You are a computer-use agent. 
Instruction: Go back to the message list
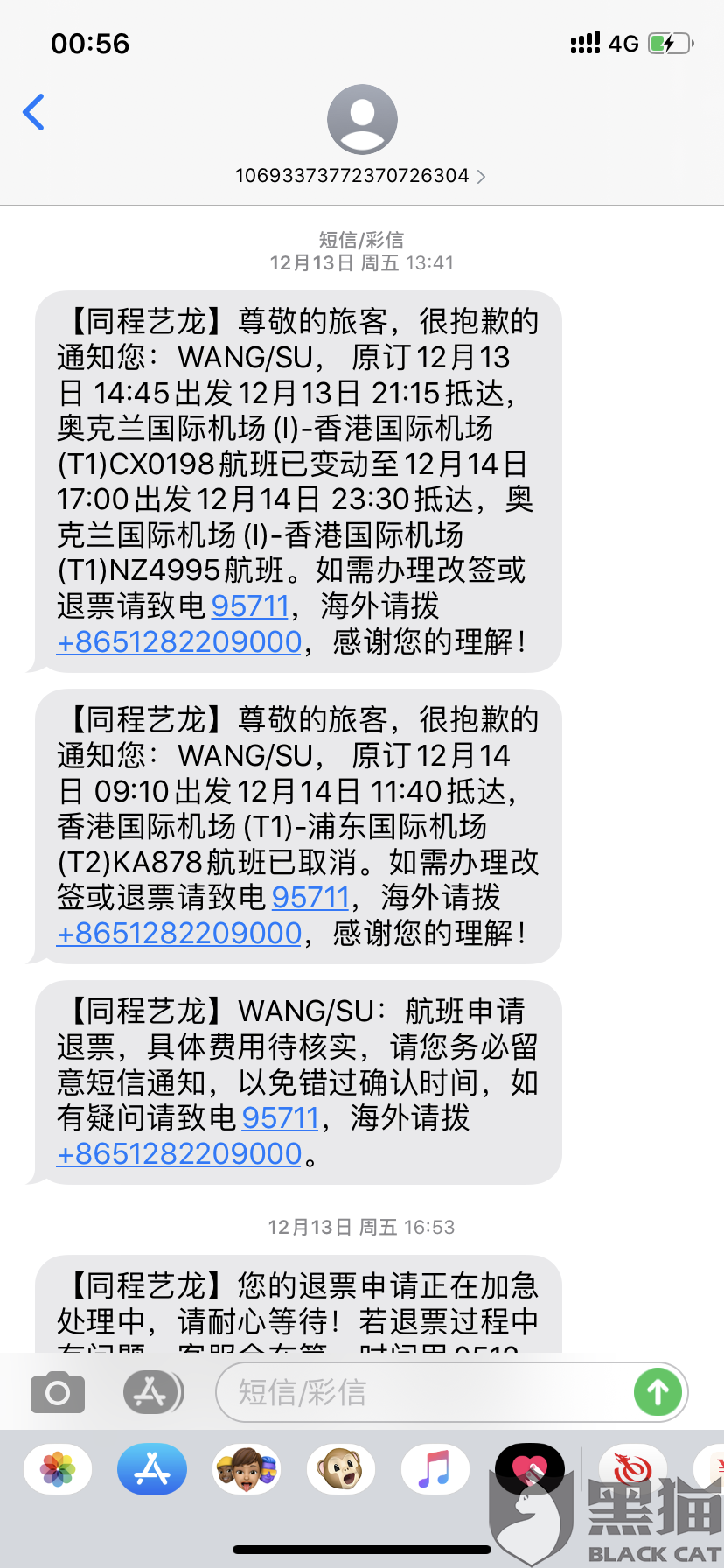33,112
